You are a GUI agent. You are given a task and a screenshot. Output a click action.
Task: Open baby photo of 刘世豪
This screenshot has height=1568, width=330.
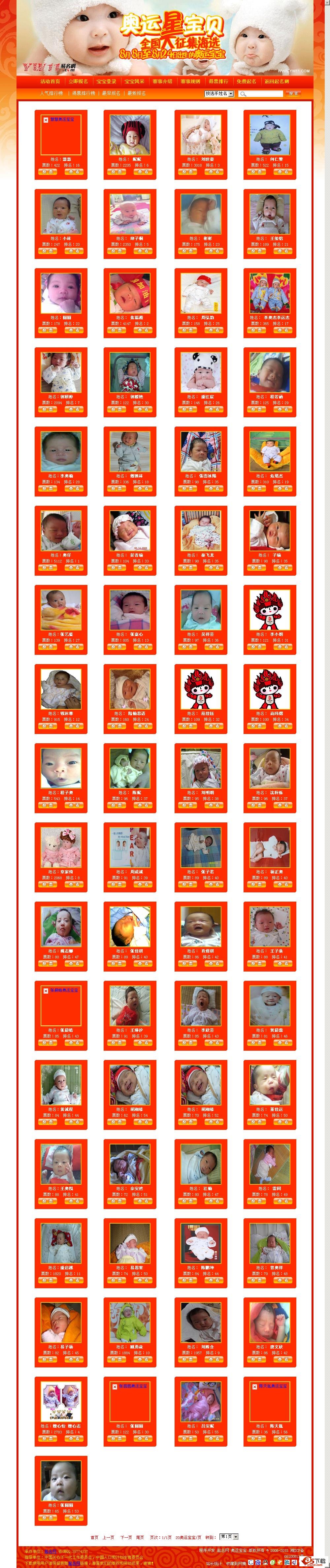click(200, 134)
